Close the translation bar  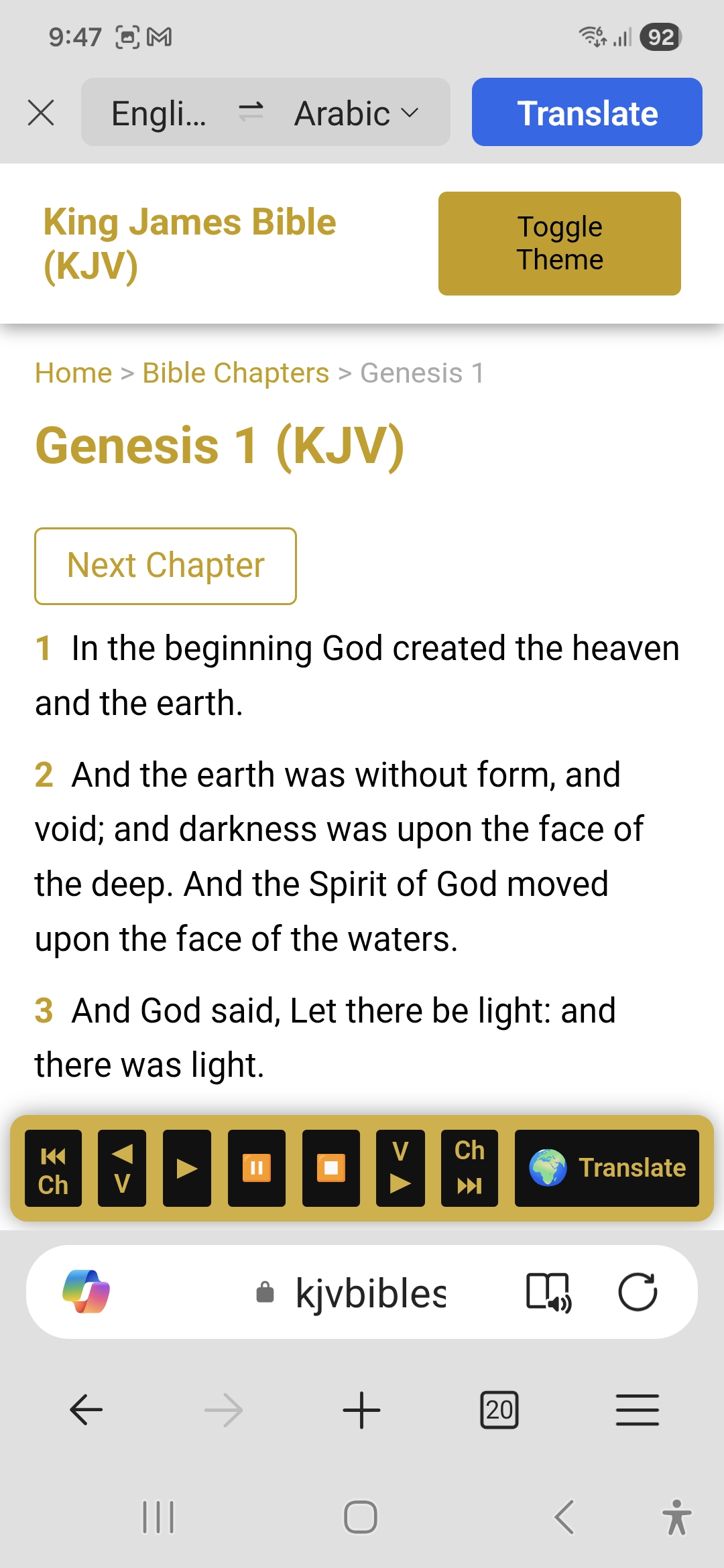[41, 113]
